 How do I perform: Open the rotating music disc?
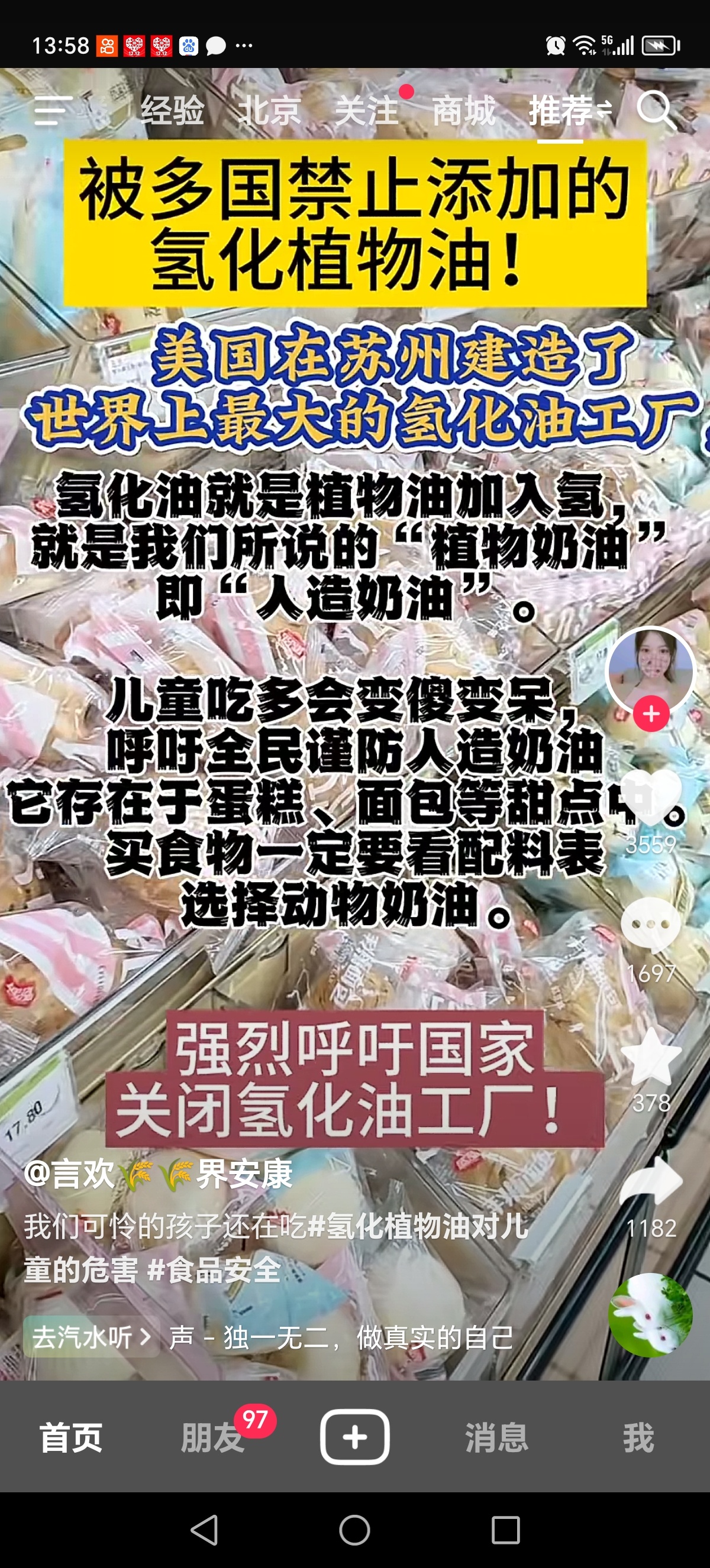click(650, 1315)
